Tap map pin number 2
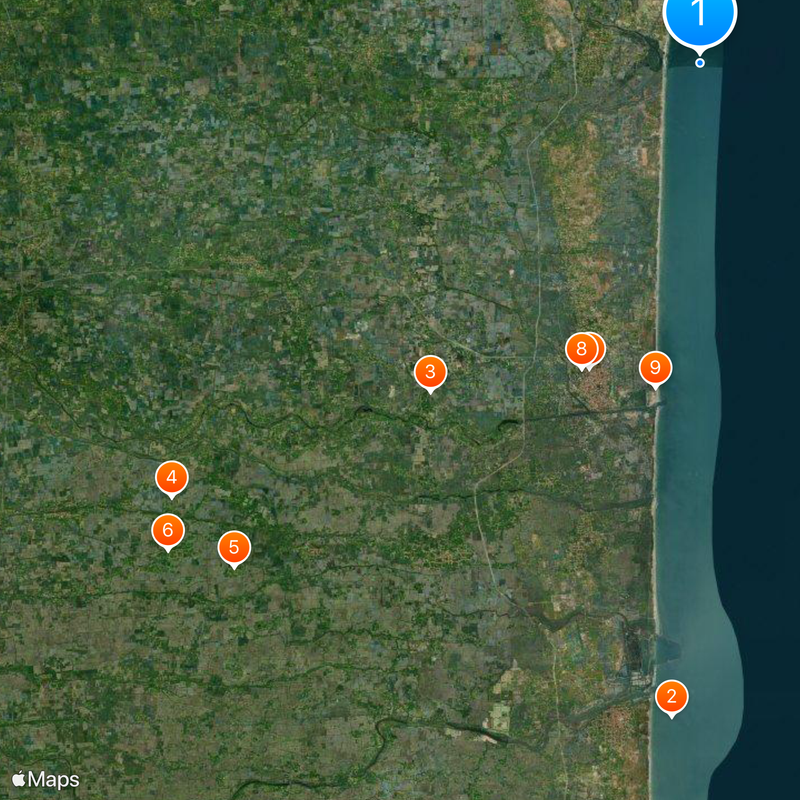Viewport: 800px width, 800px height. 671,697
